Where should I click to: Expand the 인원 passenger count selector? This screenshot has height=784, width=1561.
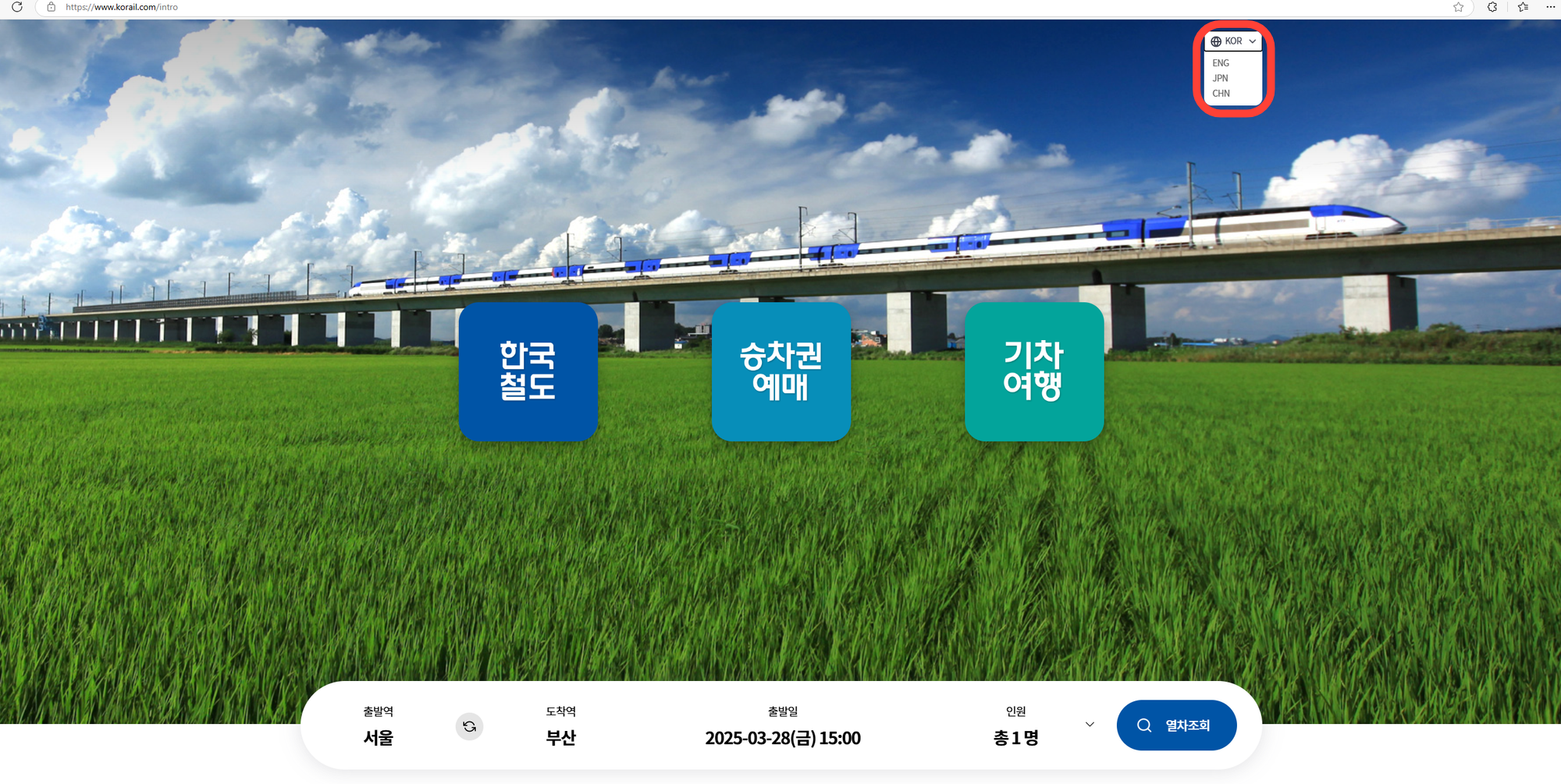pyautogui.click(x=1090, y=725)
